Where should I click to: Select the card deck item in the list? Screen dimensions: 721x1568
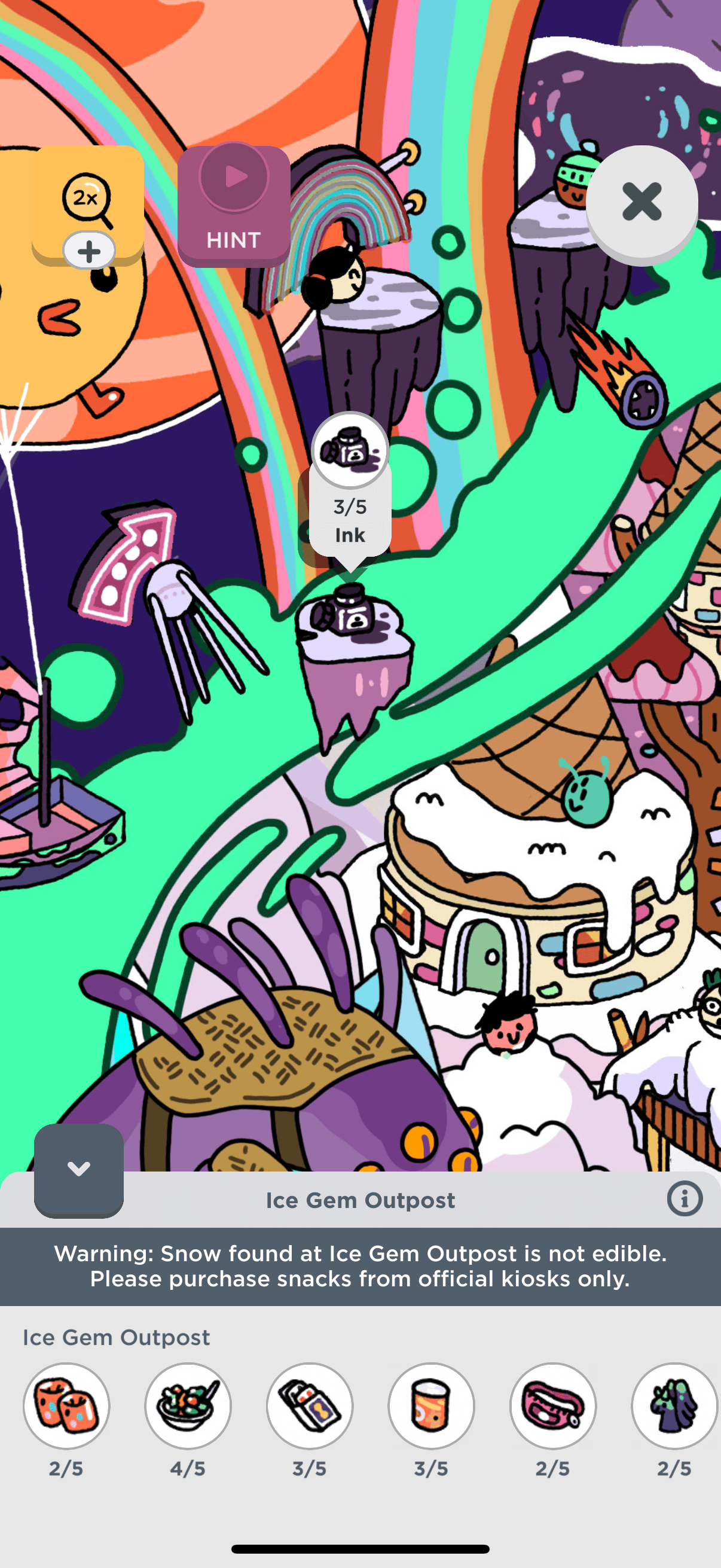310,1406
